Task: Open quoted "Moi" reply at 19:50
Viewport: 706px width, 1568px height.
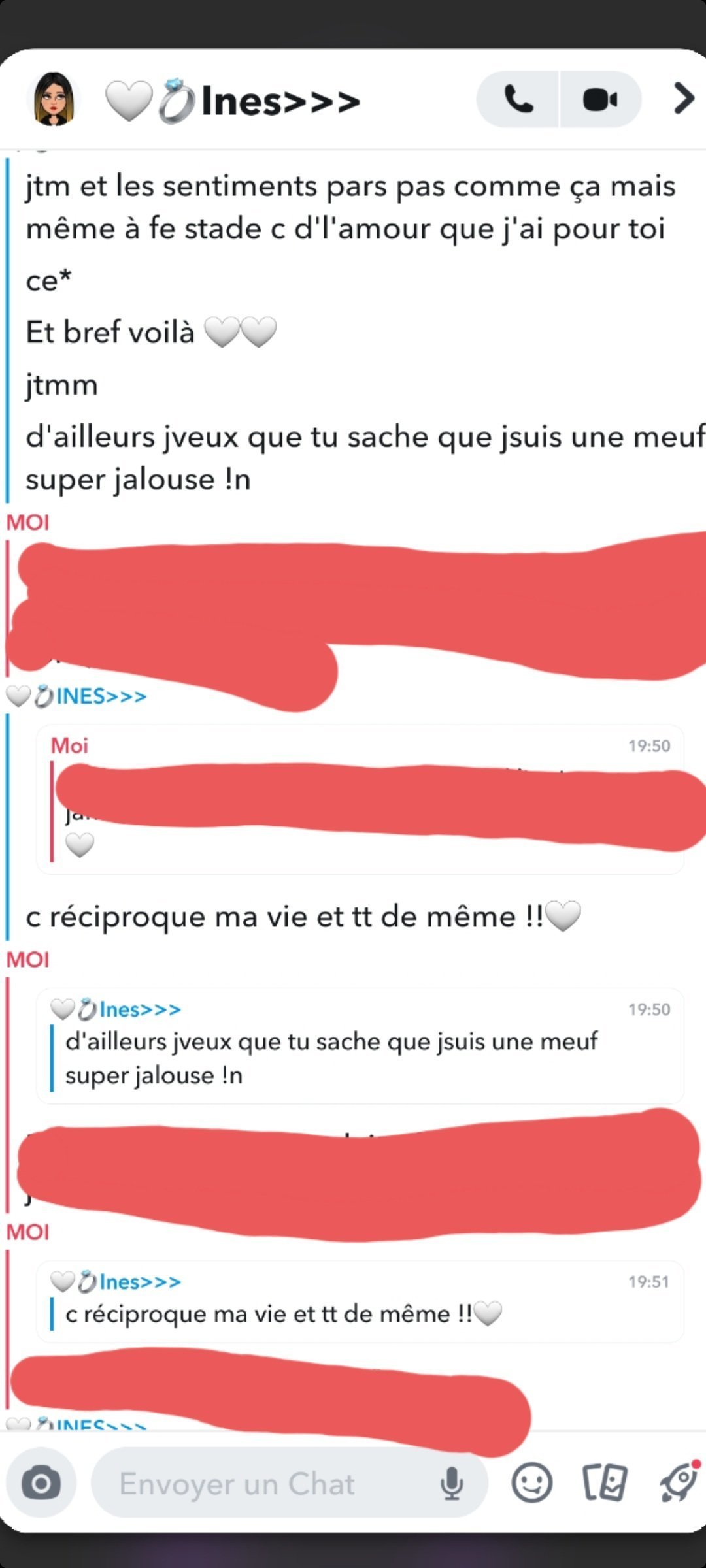Action: [x=360, y=798]
